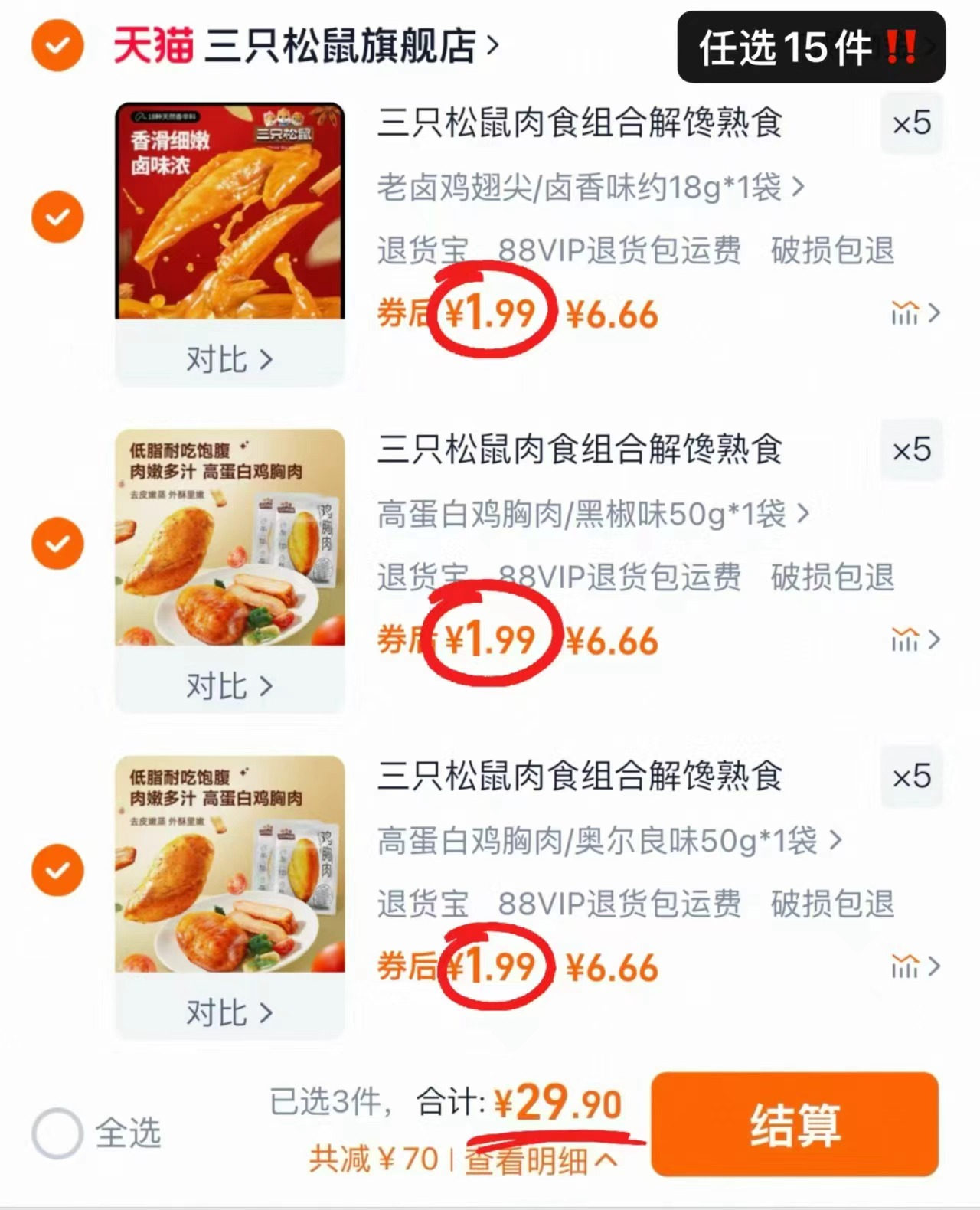Click the ×5 quantity badge on second item
The image size is (980, 1210).
pos(912,452)
